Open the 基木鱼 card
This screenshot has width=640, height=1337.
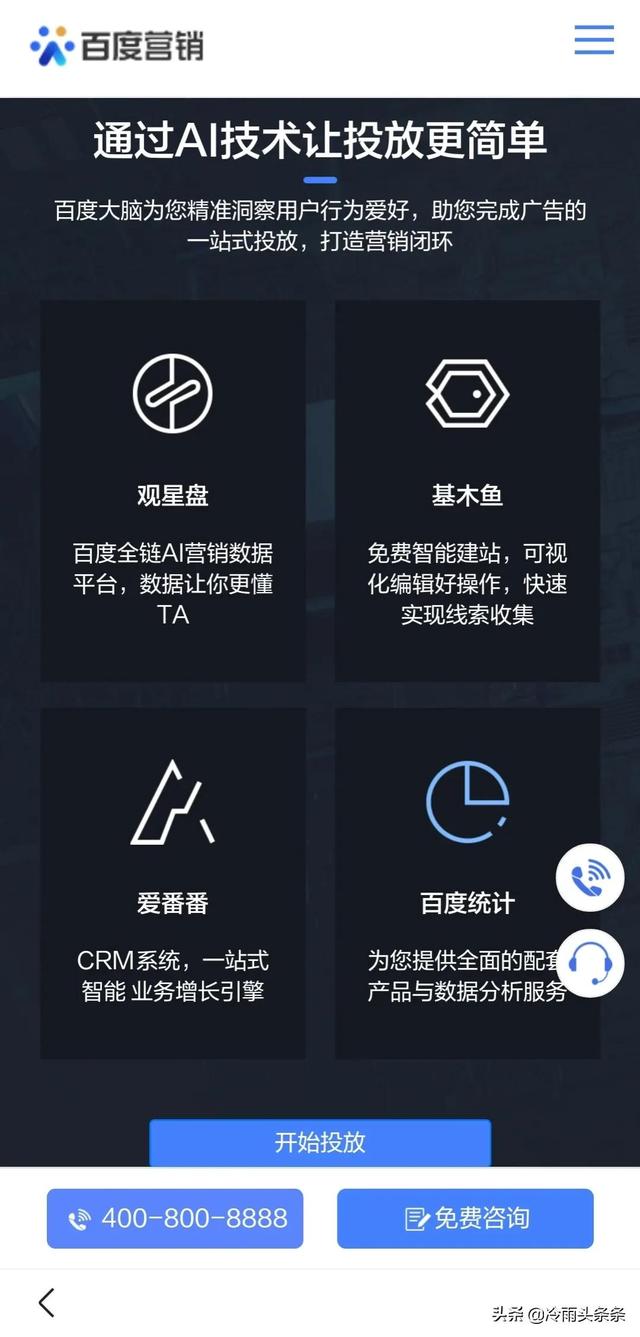pos(467,491)
